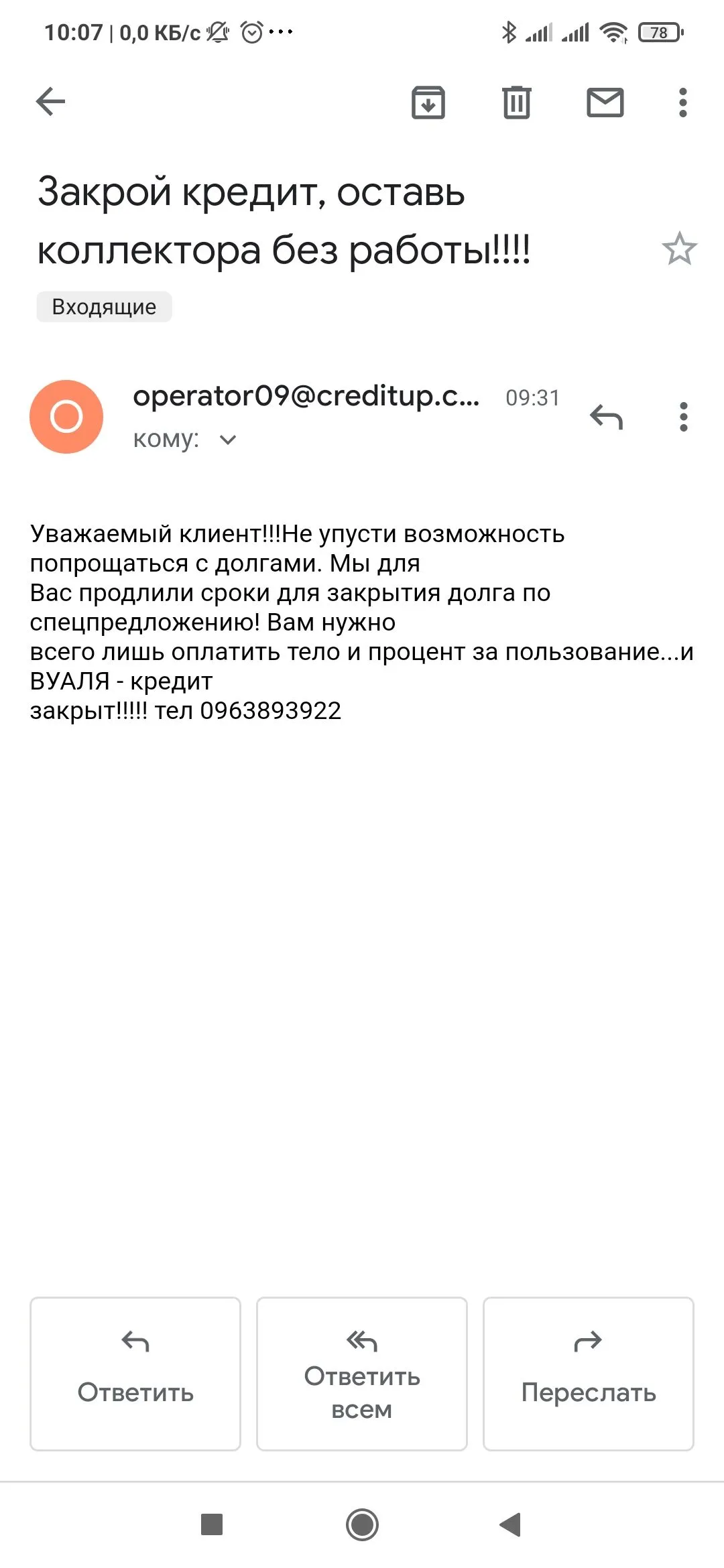
Task: Delete this email with the trash icon
Action: click(x=516, y=103)
